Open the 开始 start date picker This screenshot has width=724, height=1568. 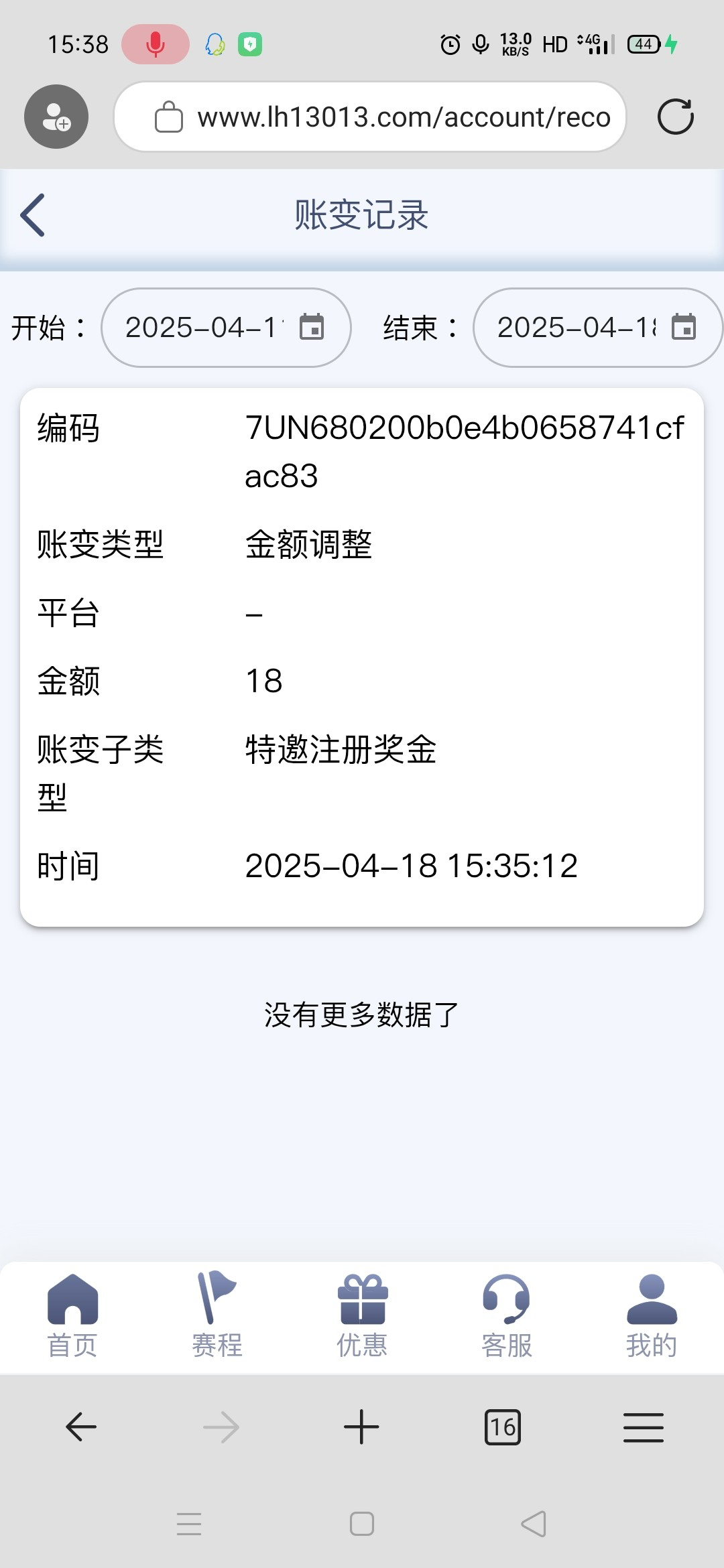click(x=225, y=328)
